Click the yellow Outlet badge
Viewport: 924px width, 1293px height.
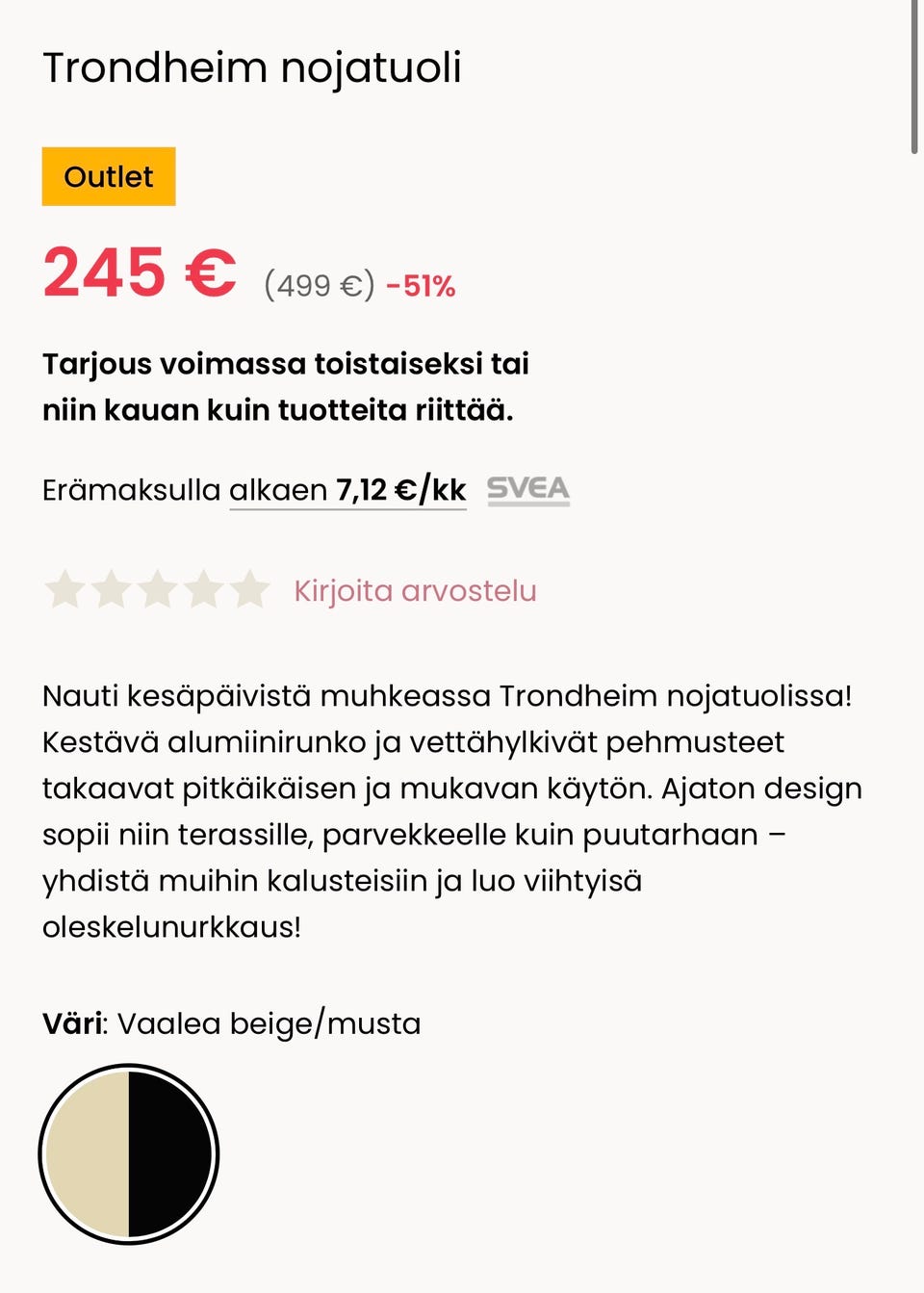(108, 176)
